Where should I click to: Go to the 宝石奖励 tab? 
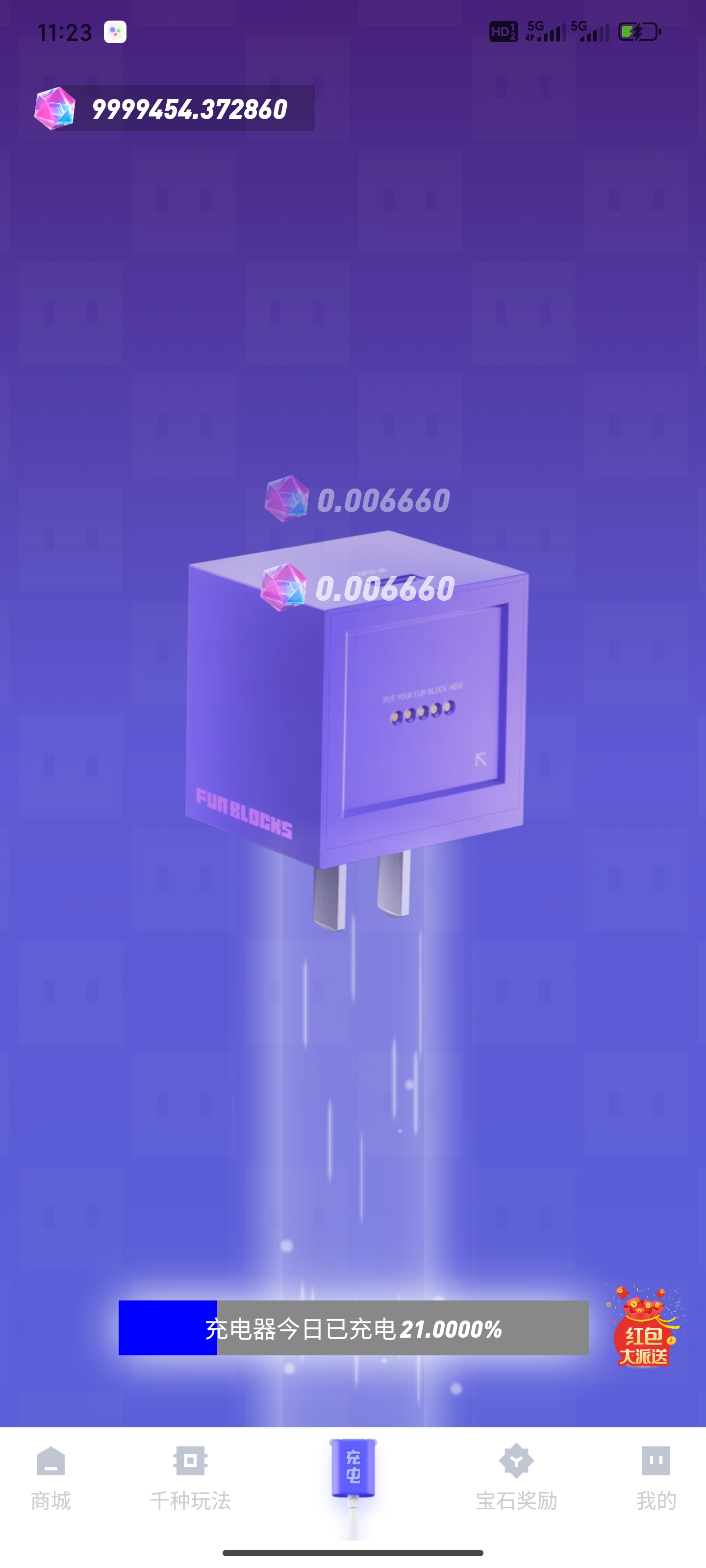(x=516, y=1477)
